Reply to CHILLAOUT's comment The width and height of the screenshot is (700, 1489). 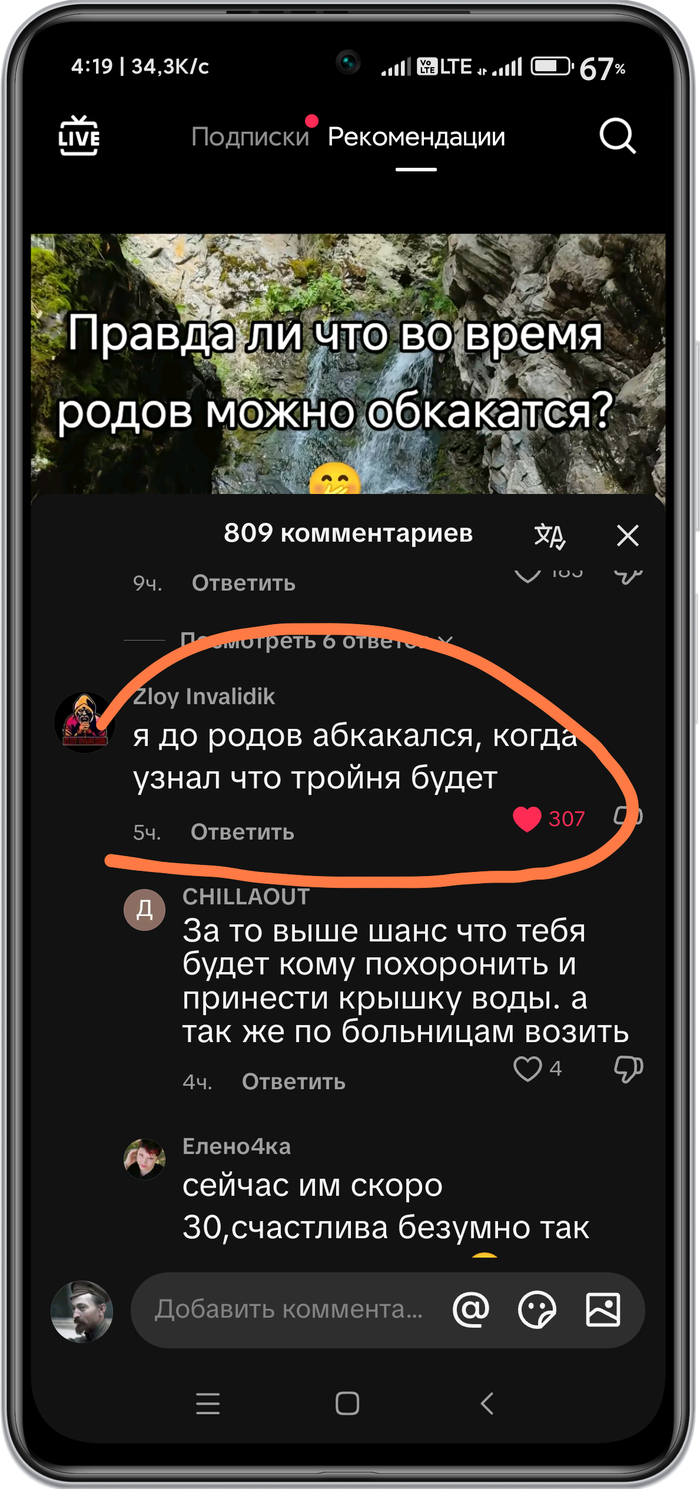[x=293, y=1081]
